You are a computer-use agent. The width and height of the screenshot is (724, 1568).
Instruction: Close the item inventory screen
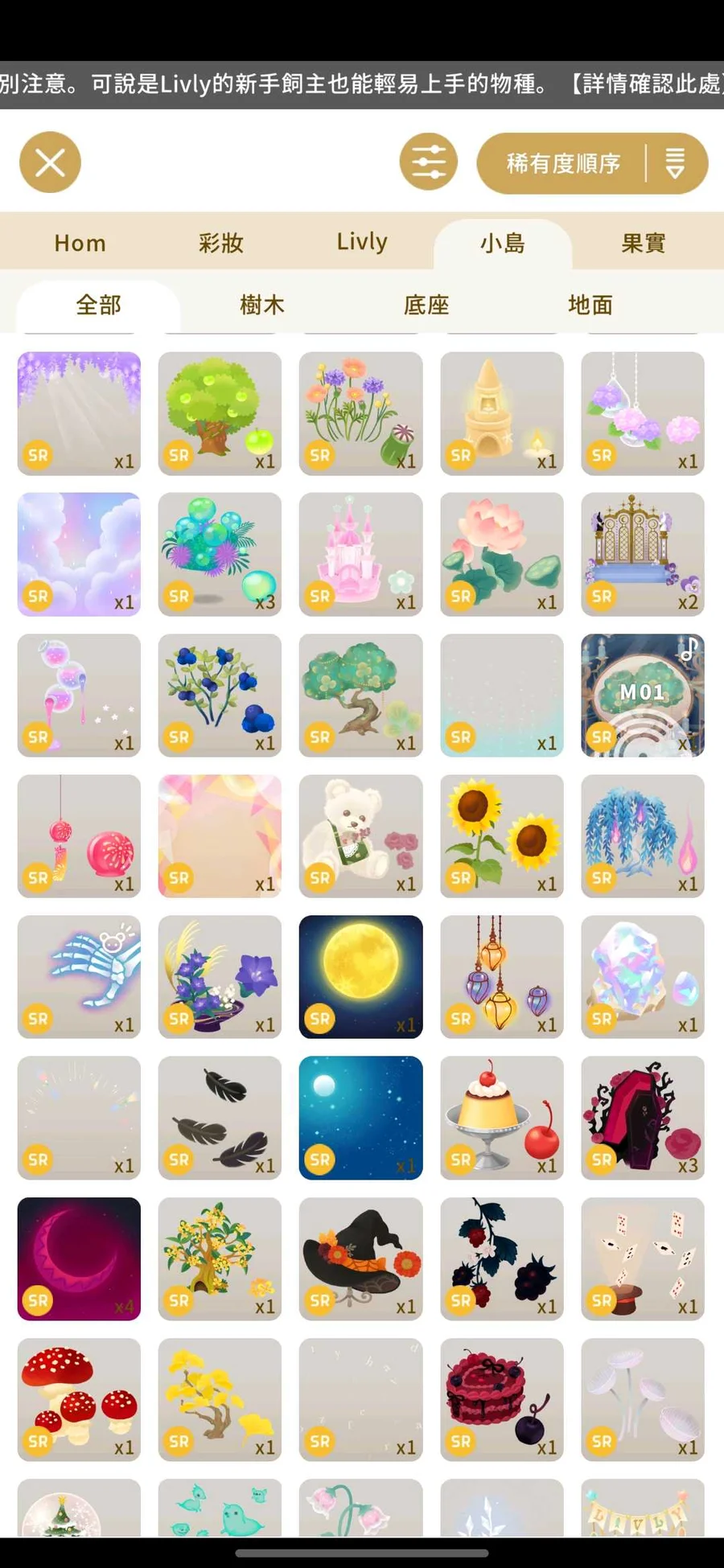(x=50, y=162)
